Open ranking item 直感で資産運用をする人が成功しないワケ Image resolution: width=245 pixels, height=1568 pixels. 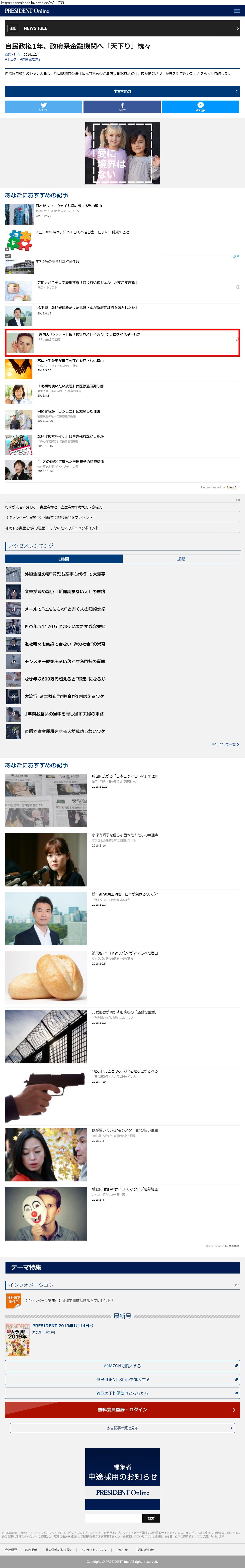point(65,731)
